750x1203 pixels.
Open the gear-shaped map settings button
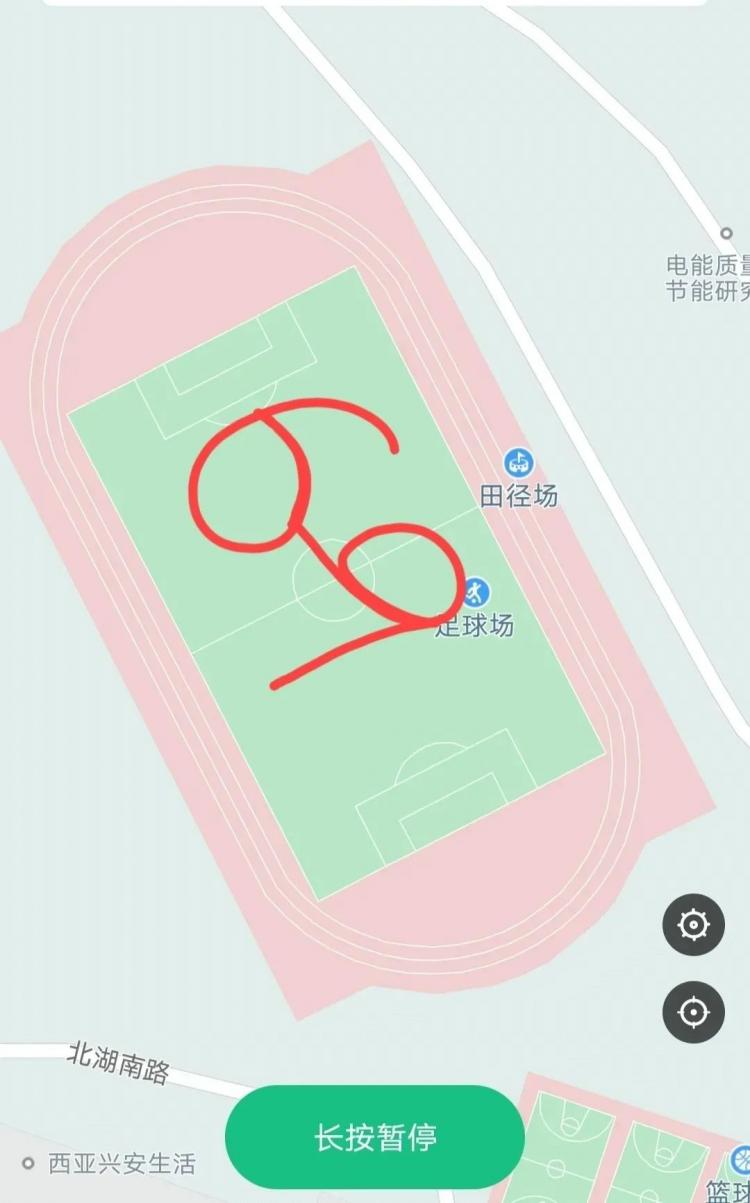pyautogui.click(x=693, y=925)
